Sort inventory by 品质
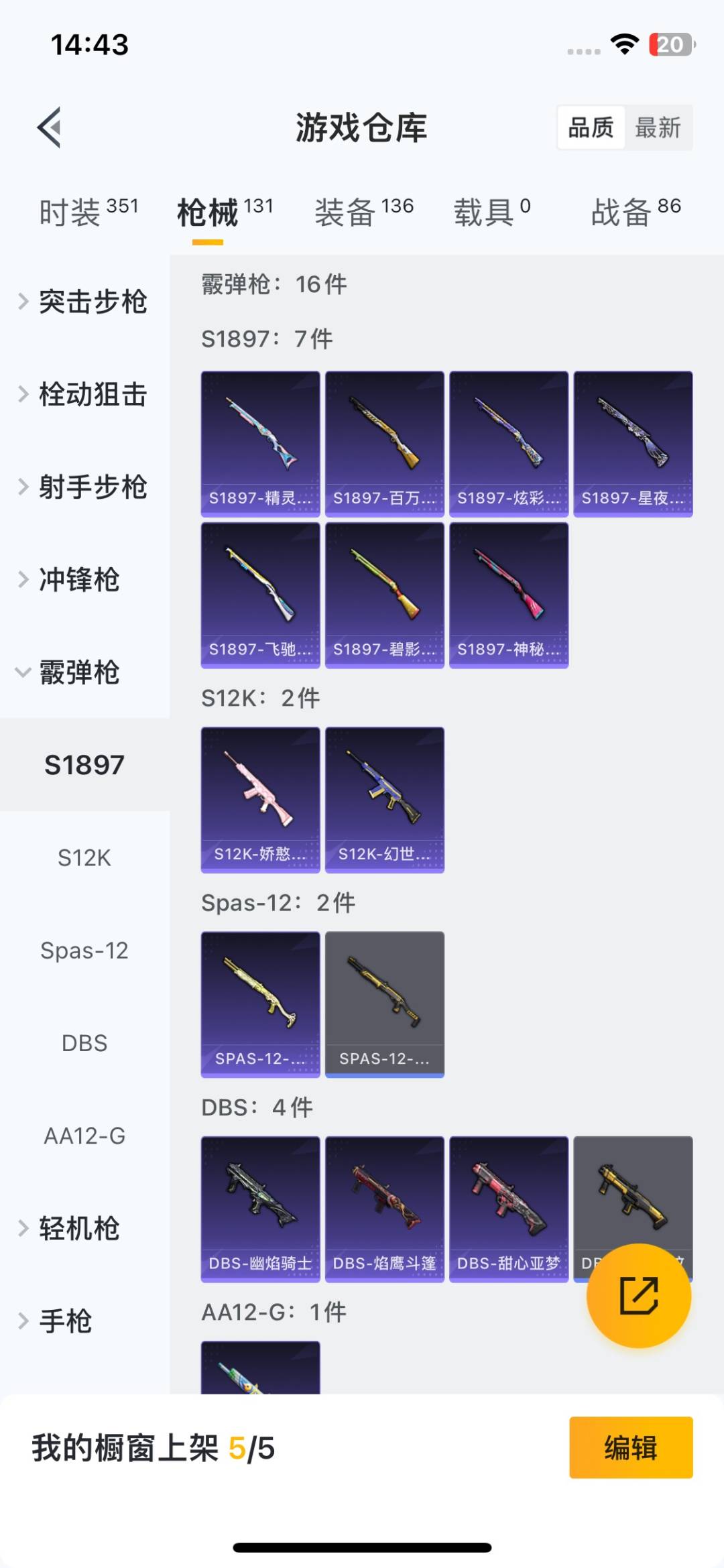The width and height of the screenshot is (724, 1568). tap(591, 127)
